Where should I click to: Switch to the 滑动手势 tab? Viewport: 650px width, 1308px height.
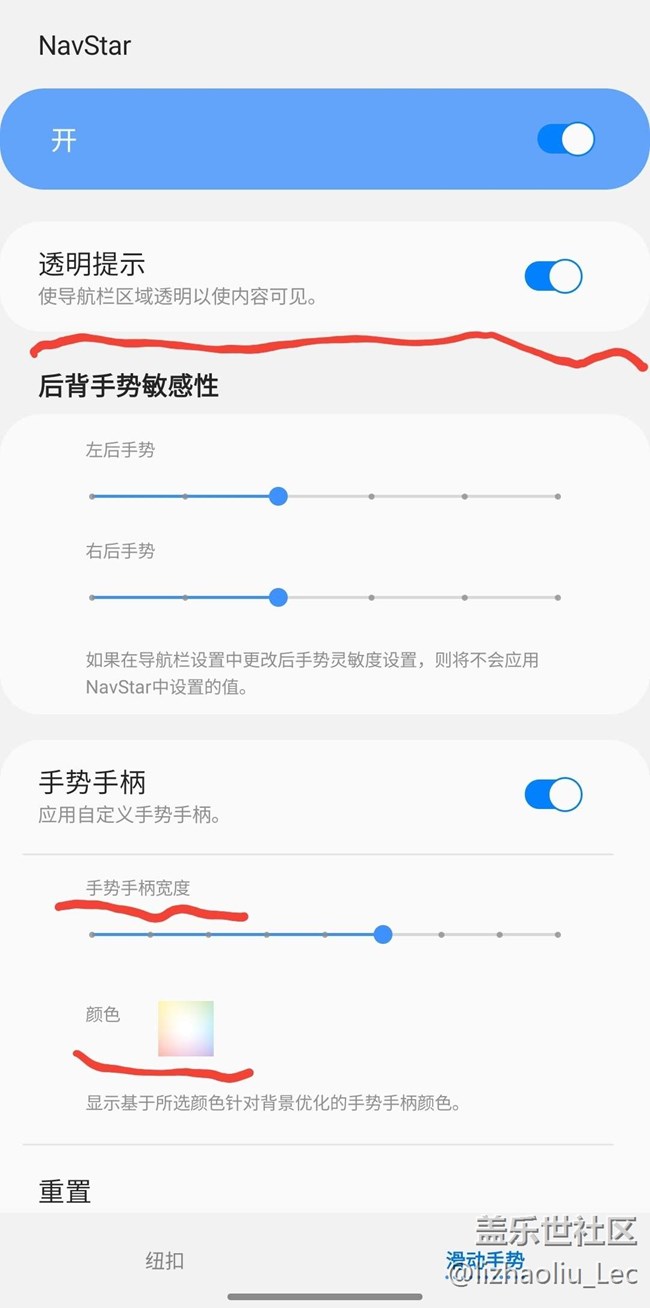click(x=485, y=1260)
